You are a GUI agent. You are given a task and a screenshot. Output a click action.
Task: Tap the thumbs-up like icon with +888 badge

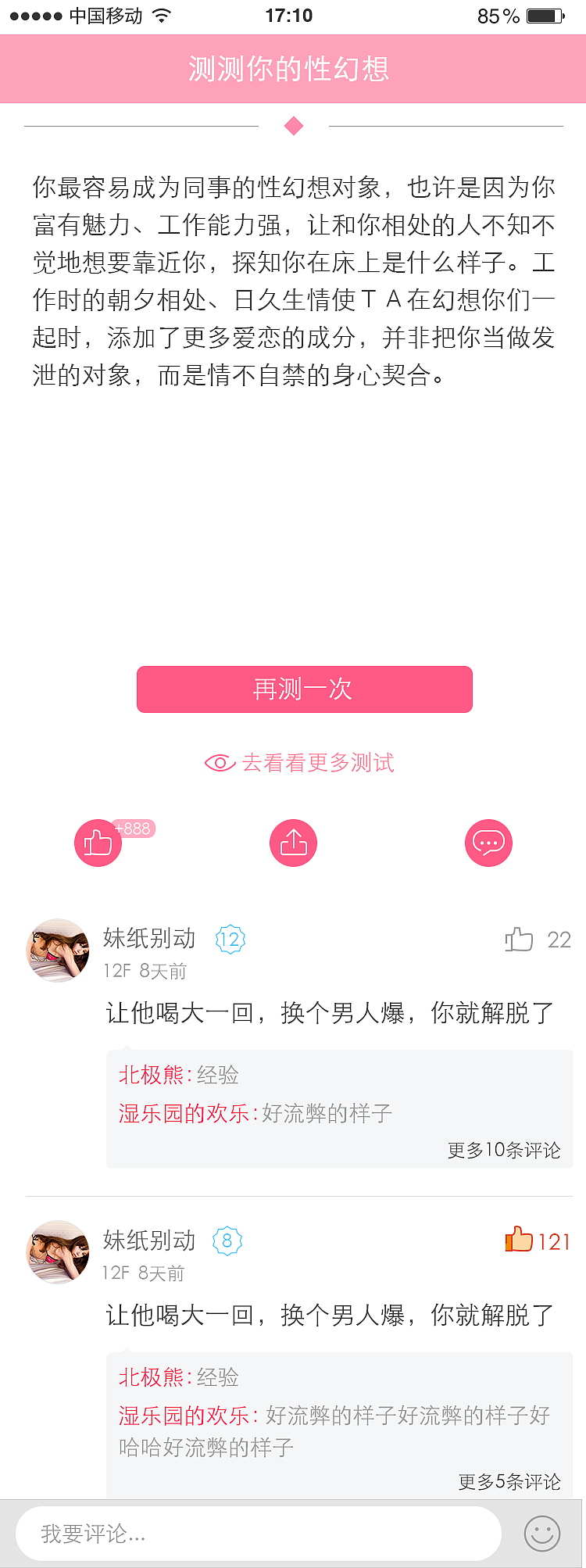pos(97,843)
